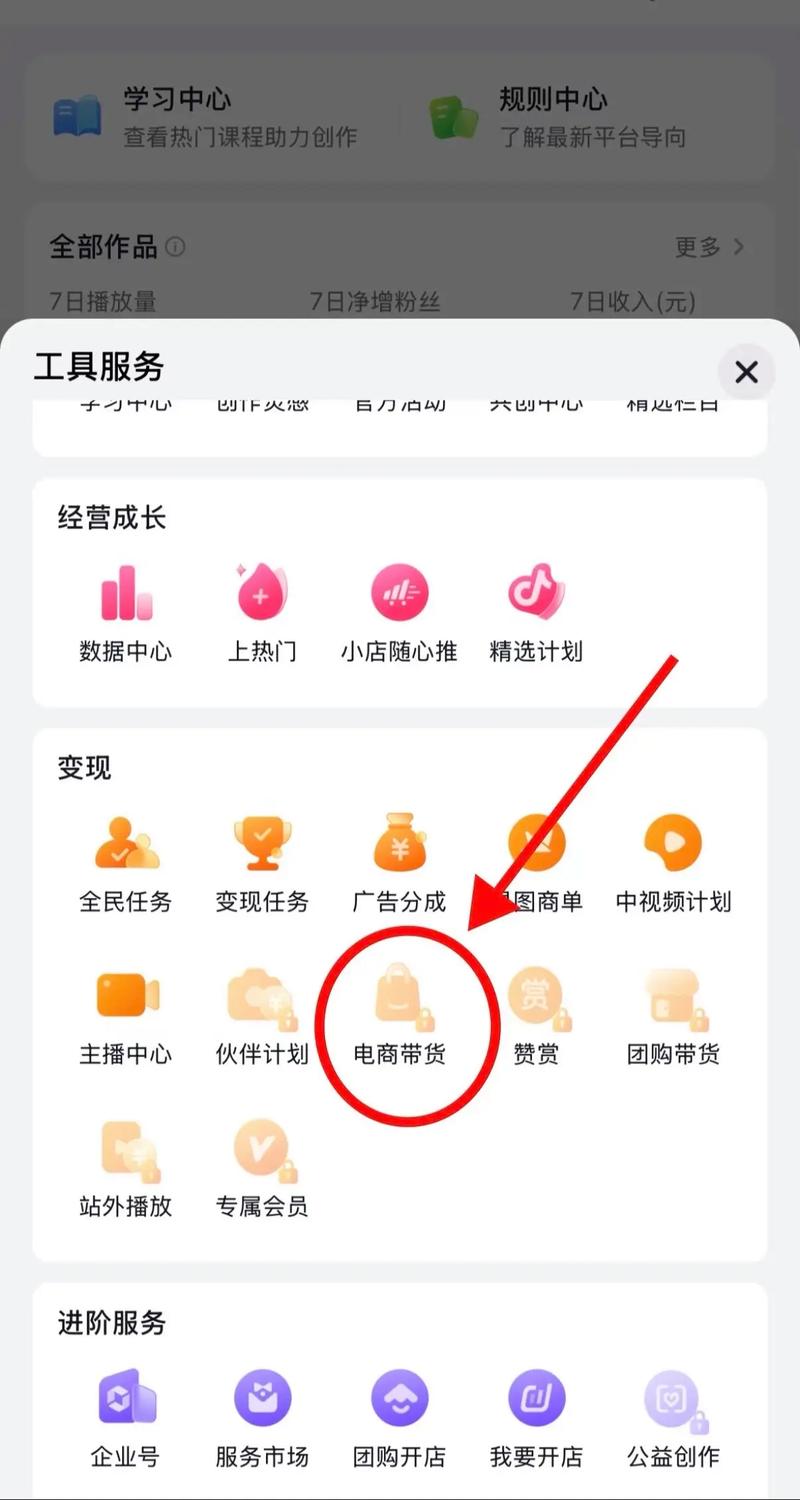
Task: Open the 企业号 enterprise account tool
Action: coord(124,1415)
